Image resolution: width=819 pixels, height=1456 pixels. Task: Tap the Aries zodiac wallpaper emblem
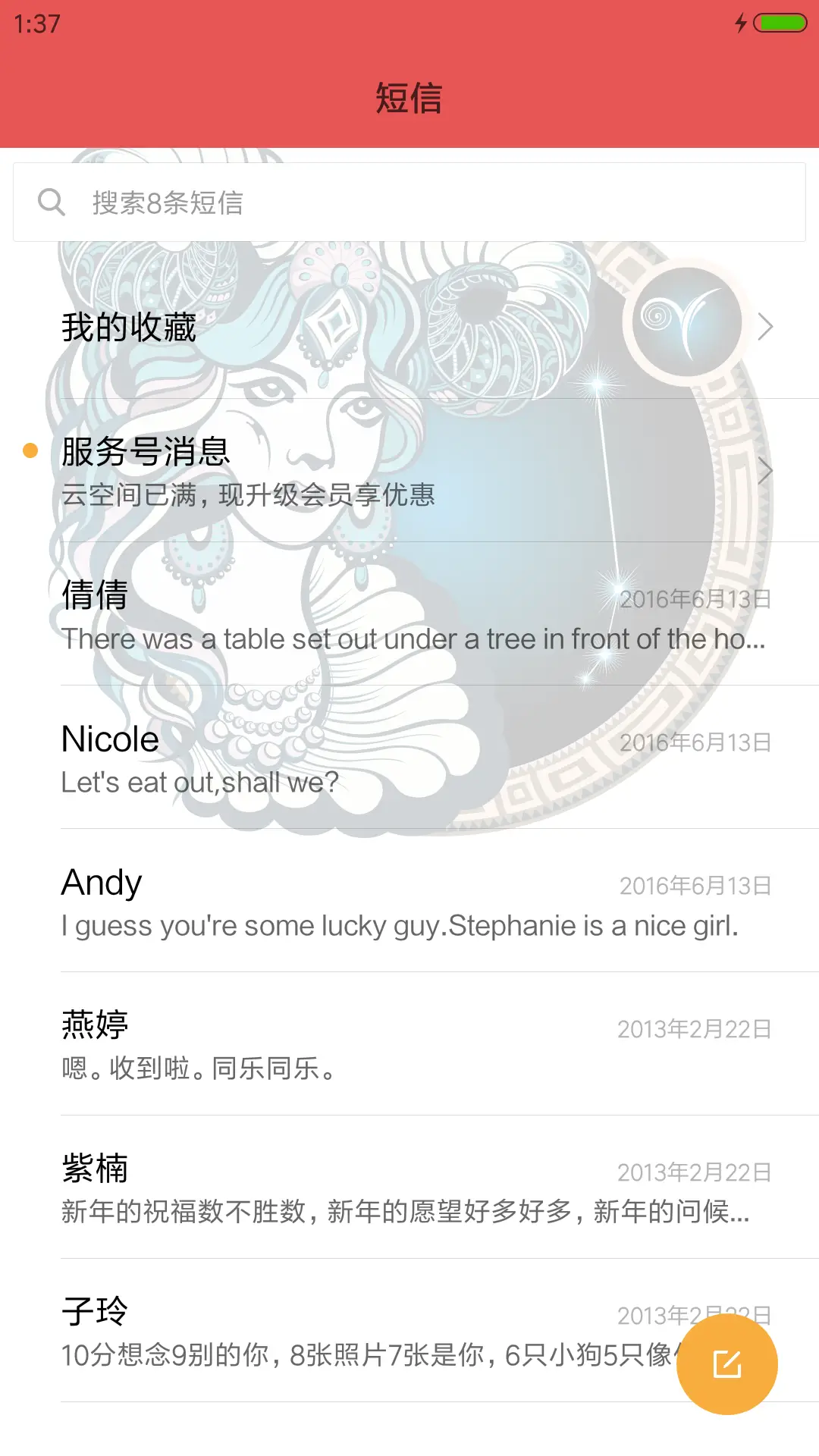pos(686,322)
